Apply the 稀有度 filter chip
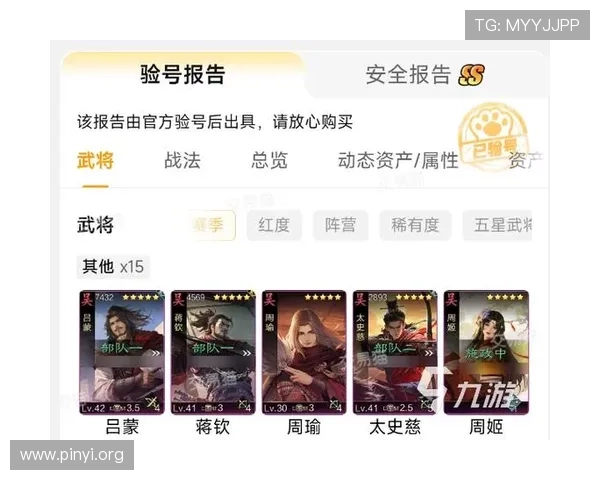This screenshot has width=600, height=480. 415,225
